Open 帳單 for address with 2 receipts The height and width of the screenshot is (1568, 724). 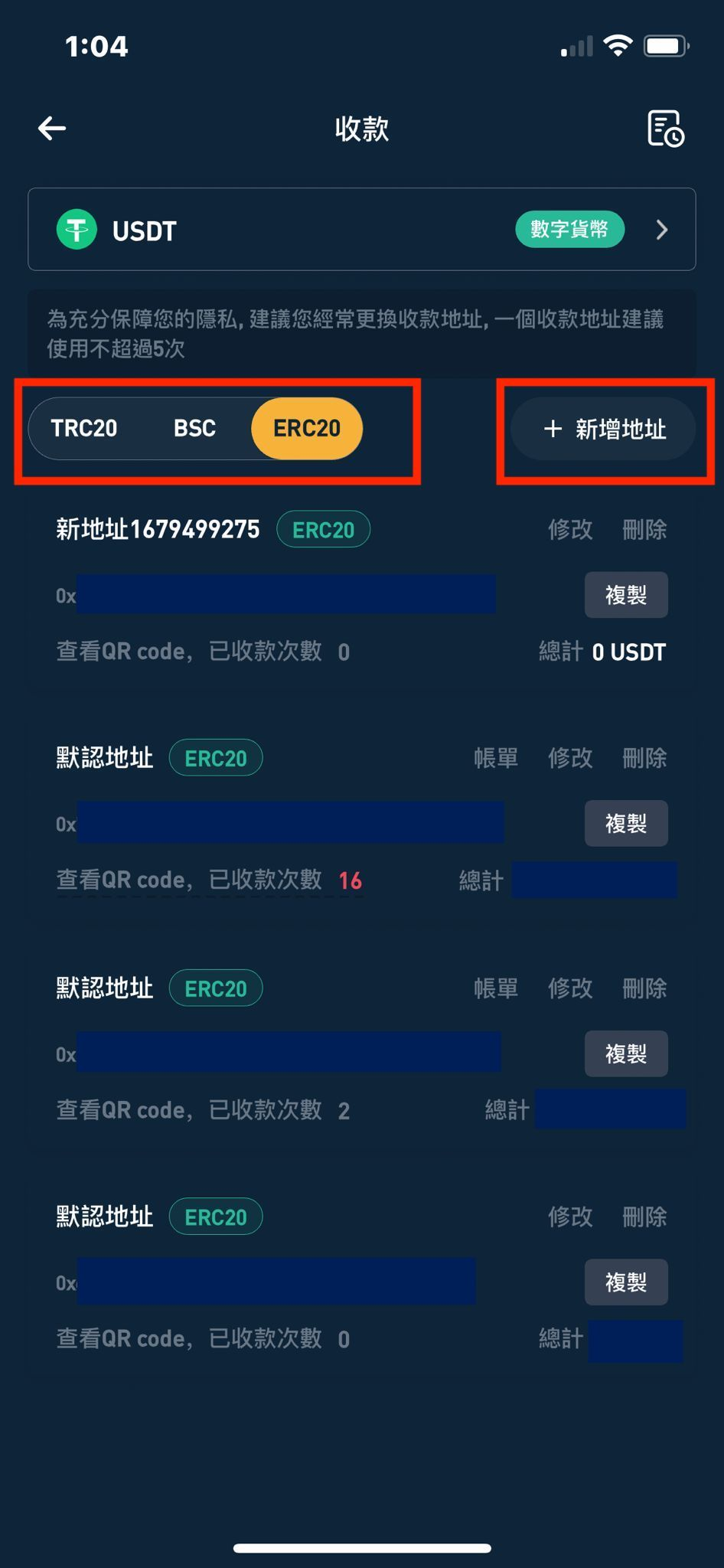(496, 988)
